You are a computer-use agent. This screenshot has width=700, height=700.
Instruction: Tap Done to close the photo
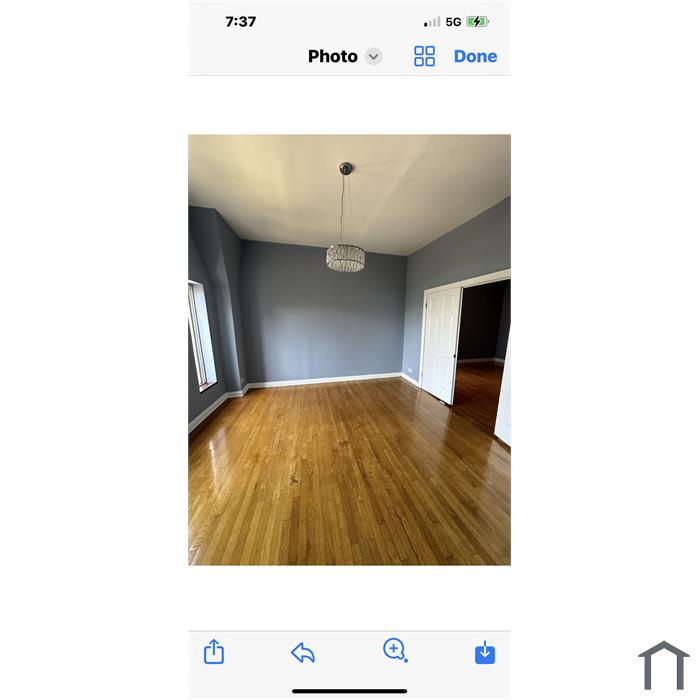tap(475, 56)
